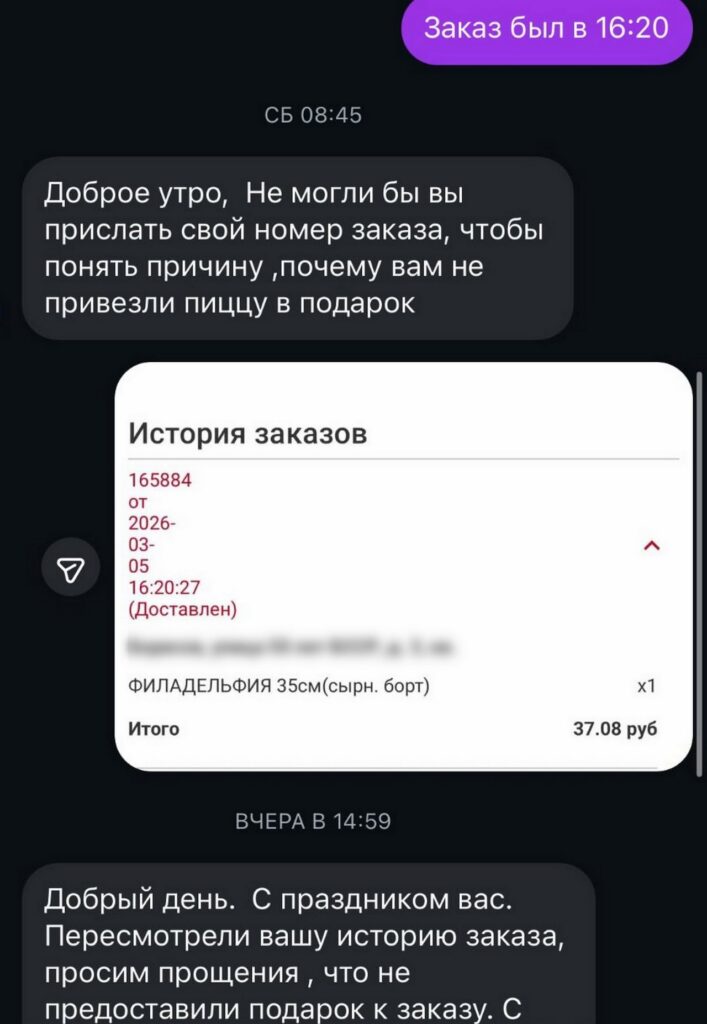Forward the order history image
The width and height of the screenshot is (707, 1024).
(x=70, y=568)
